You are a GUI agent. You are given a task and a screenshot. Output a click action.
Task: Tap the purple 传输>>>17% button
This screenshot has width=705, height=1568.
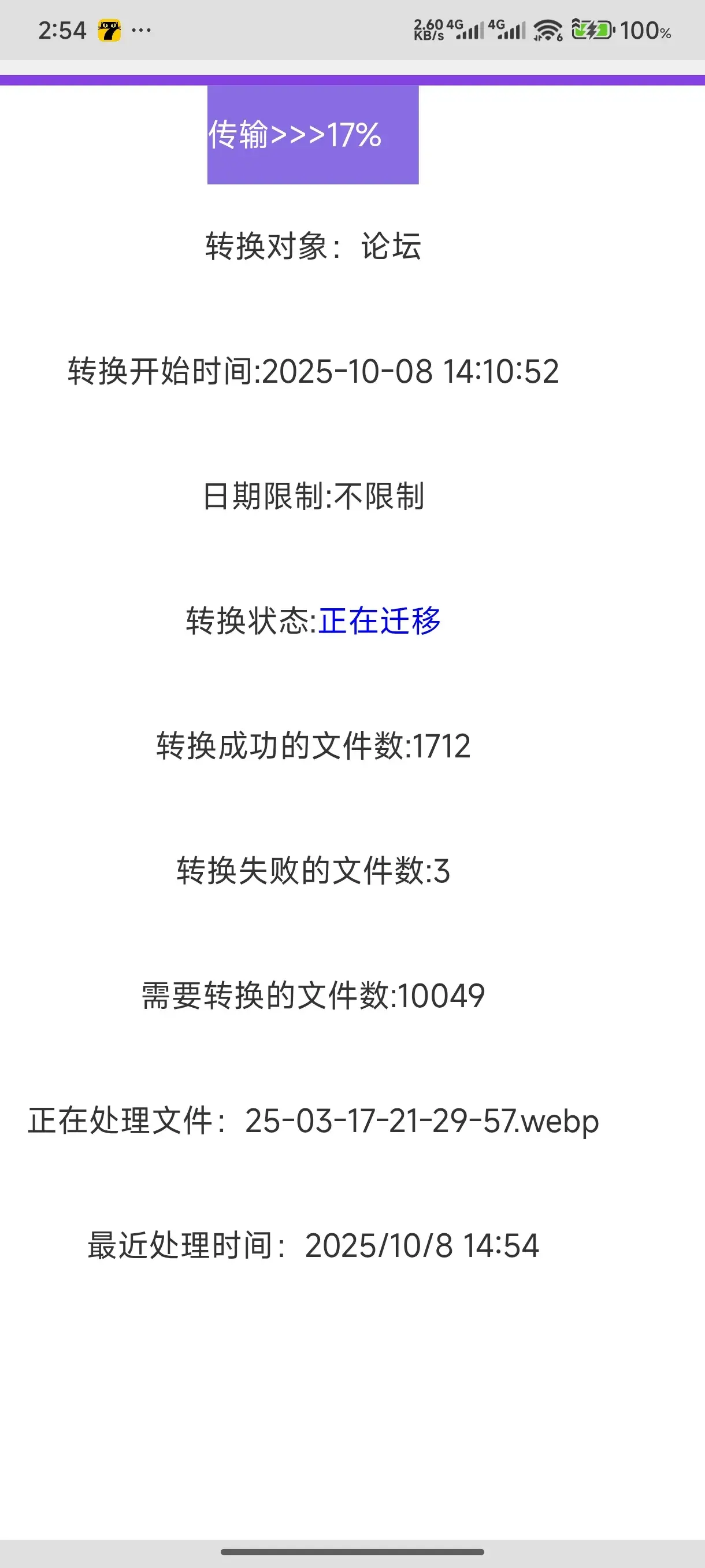coord(313,135)
